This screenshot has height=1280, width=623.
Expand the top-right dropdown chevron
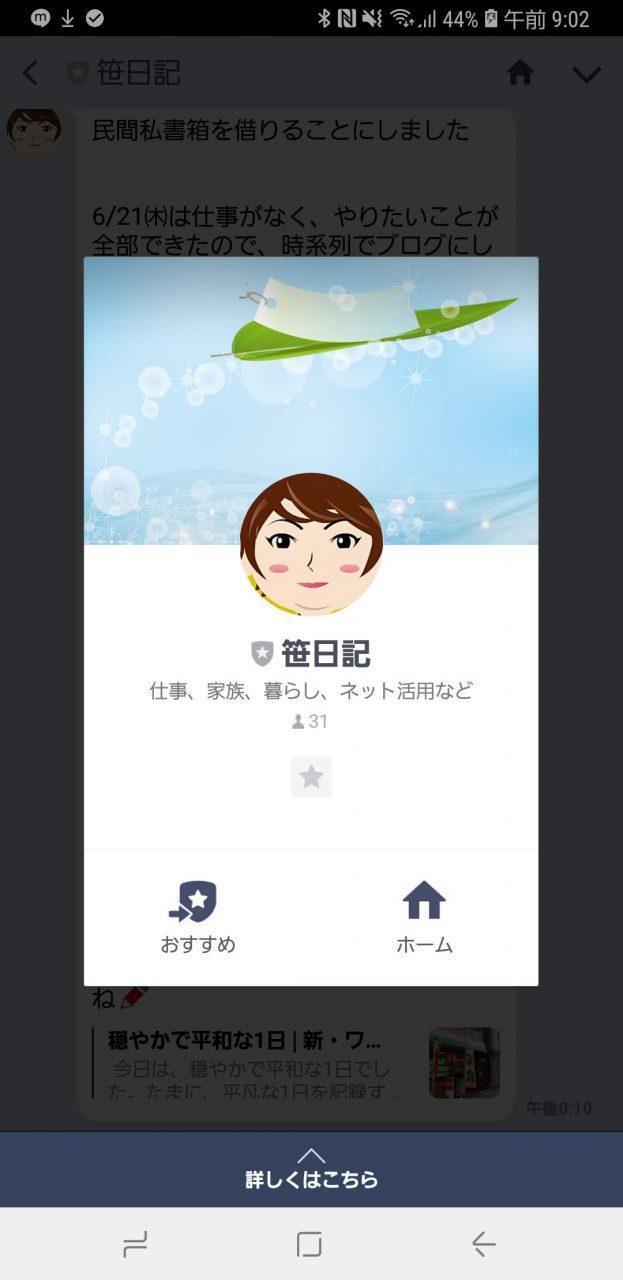586,74
